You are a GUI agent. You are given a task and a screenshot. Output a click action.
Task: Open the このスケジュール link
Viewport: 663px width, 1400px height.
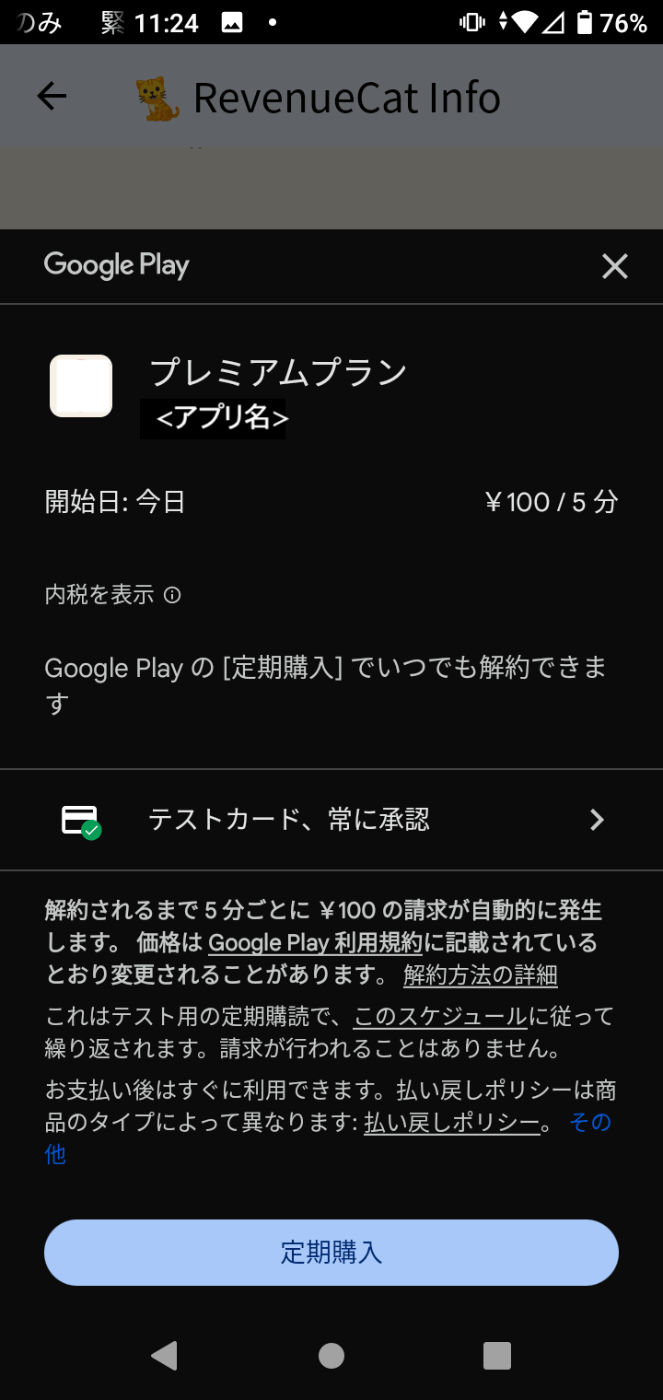[440, 1017]
